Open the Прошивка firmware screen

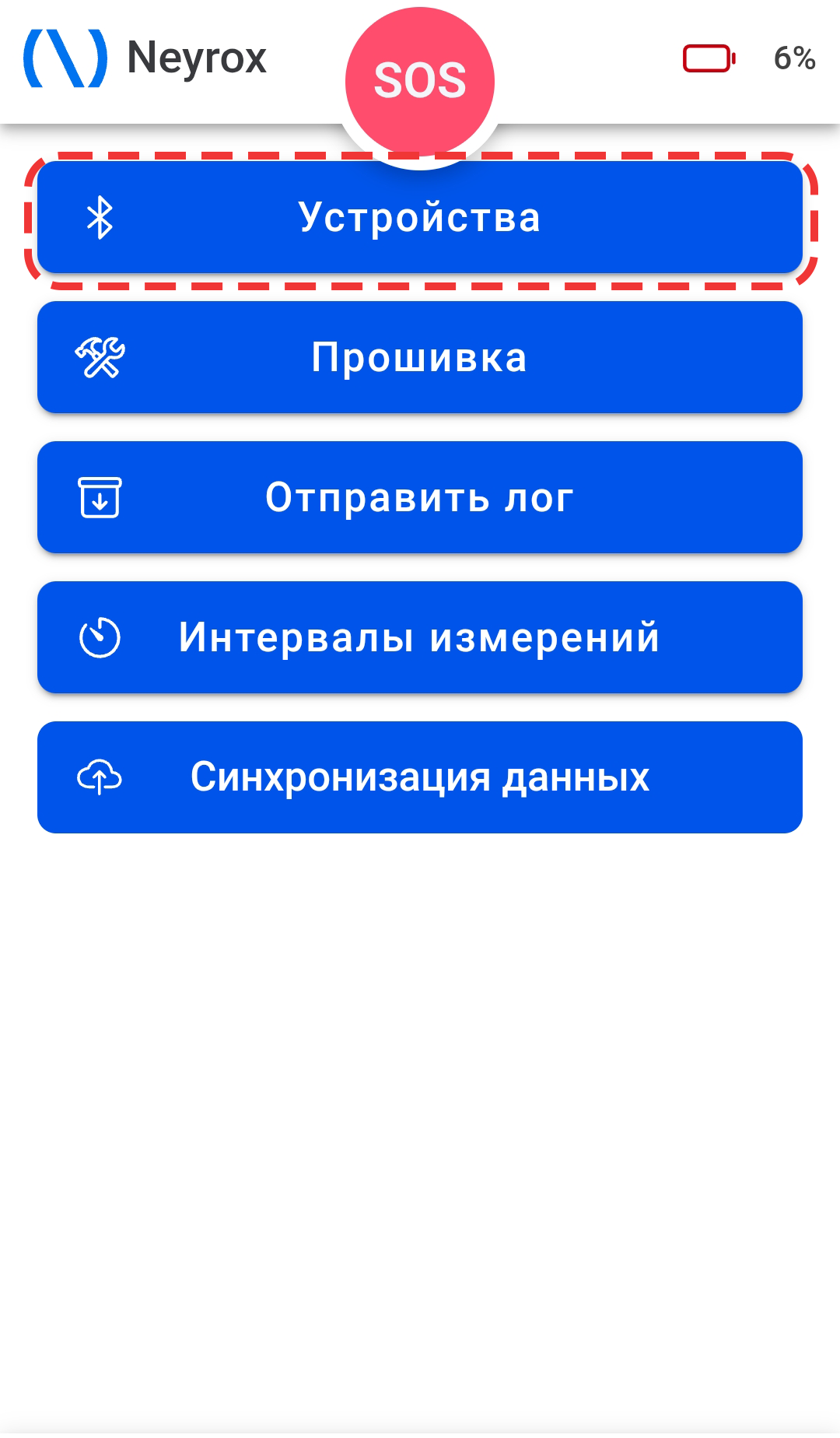(420, 357)
